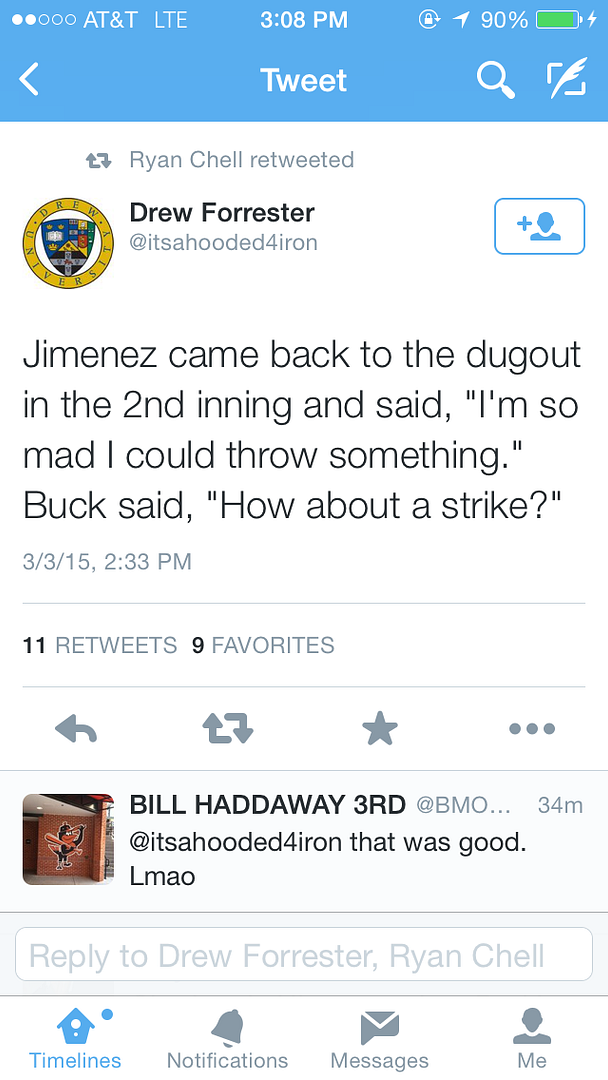Go back from the Tweet screen
608x1080 pixels.
point(30,80)
